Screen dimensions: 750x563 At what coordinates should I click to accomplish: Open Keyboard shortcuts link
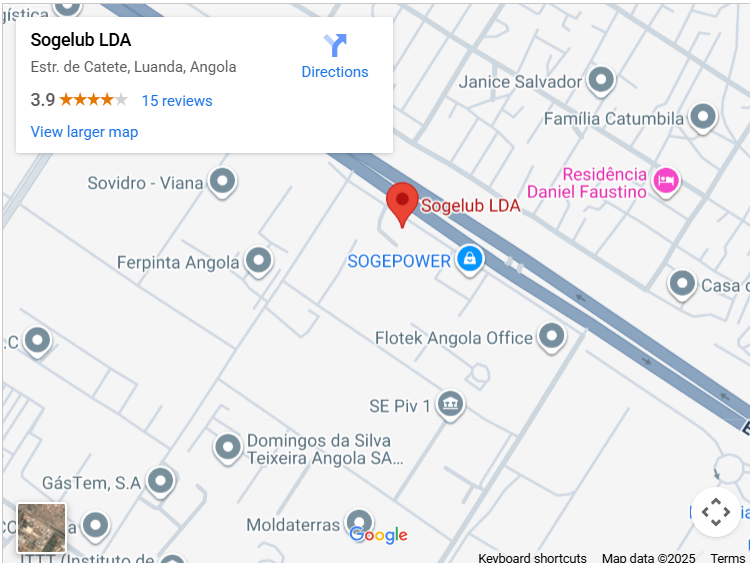532,558
